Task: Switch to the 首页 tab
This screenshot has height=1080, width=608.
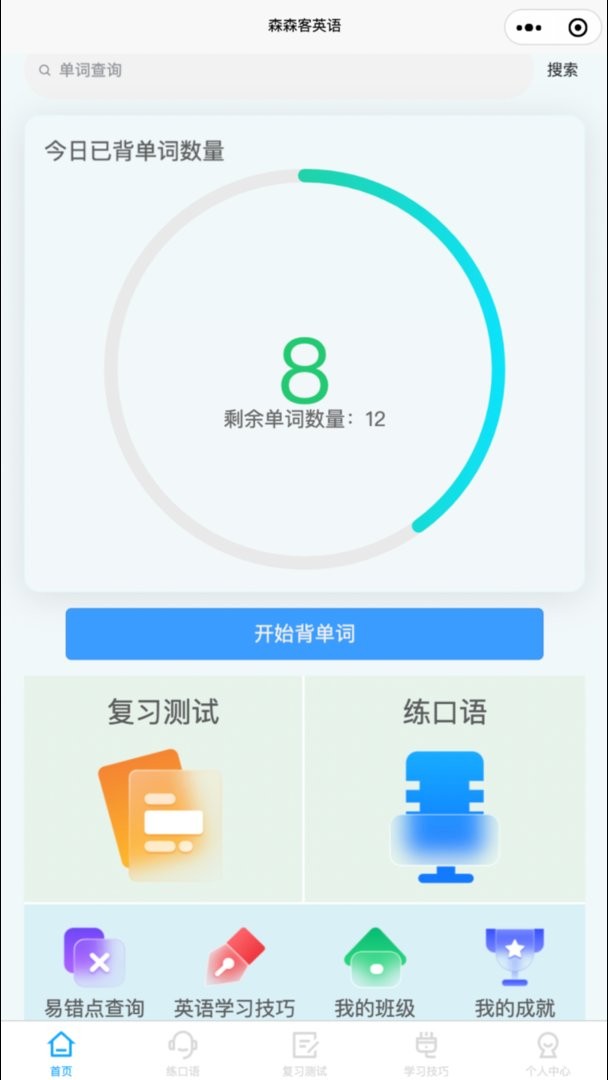Action: (x=61, y=1053)
